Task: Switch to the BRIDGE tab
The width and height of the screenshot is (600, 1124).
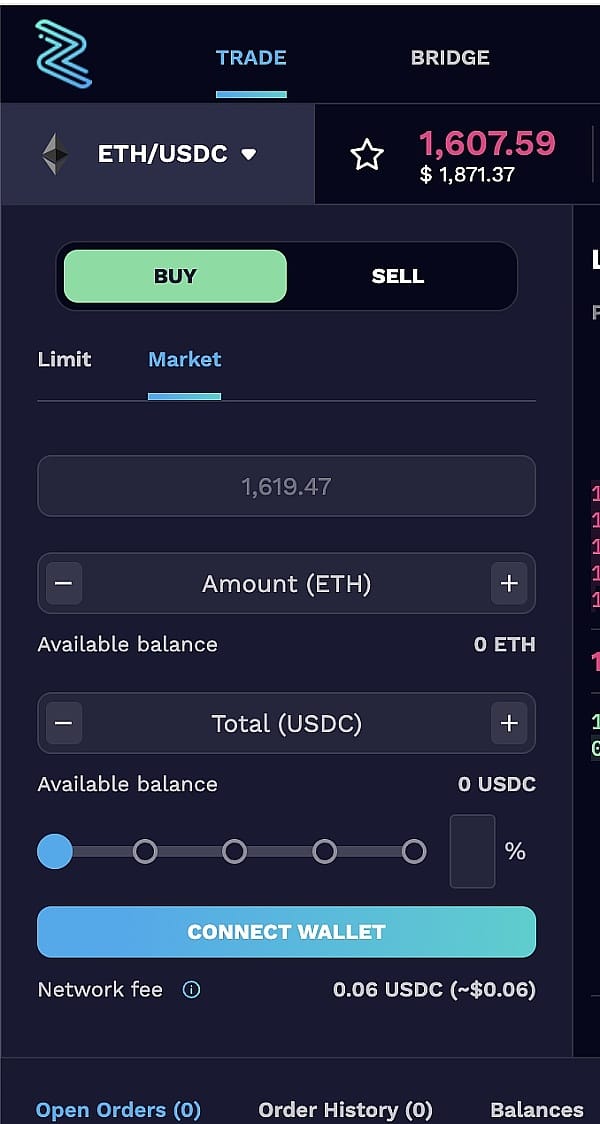Action: click(x=450, y=58)
